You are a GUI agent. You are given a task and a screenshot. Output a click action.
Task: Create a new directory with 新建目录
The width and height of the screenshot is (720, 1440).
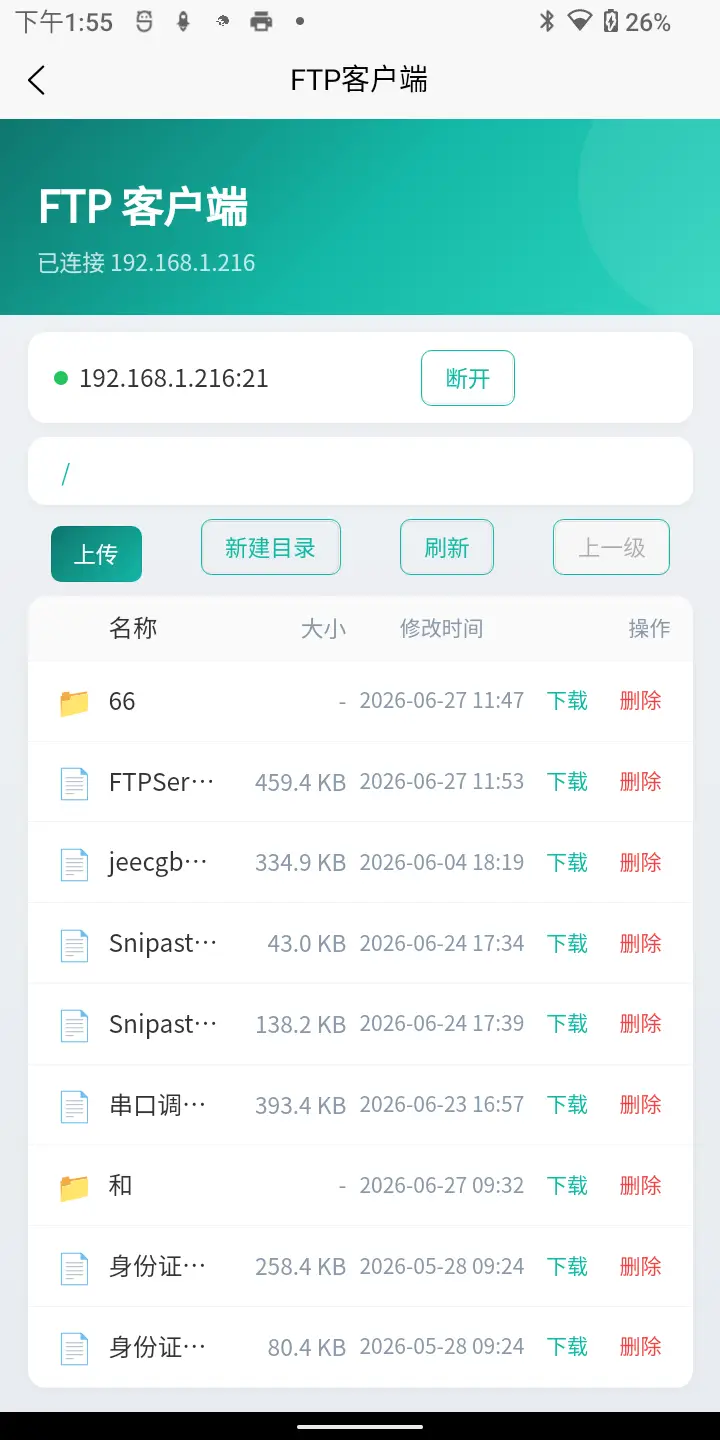[271, 547]
